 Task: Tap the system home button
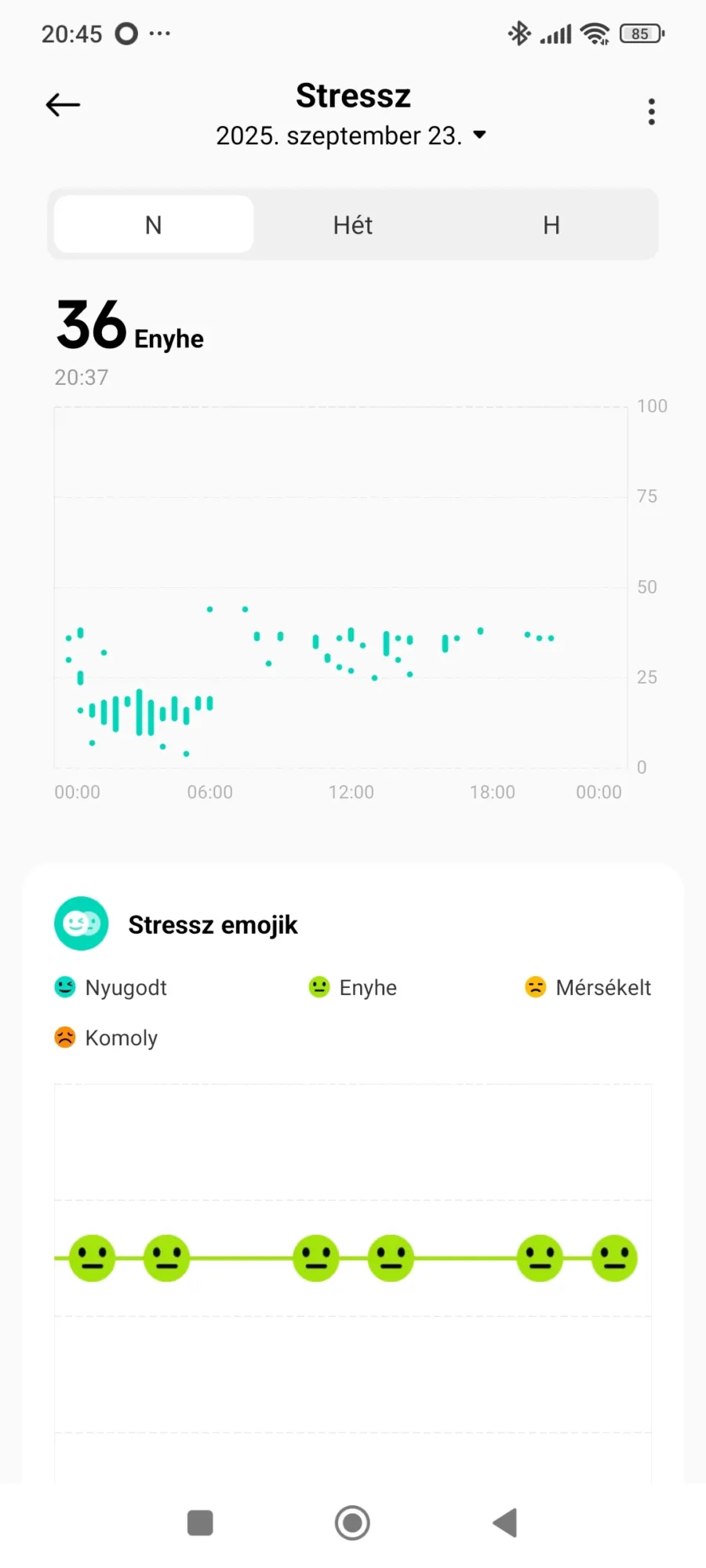[x=352, y=1523]
